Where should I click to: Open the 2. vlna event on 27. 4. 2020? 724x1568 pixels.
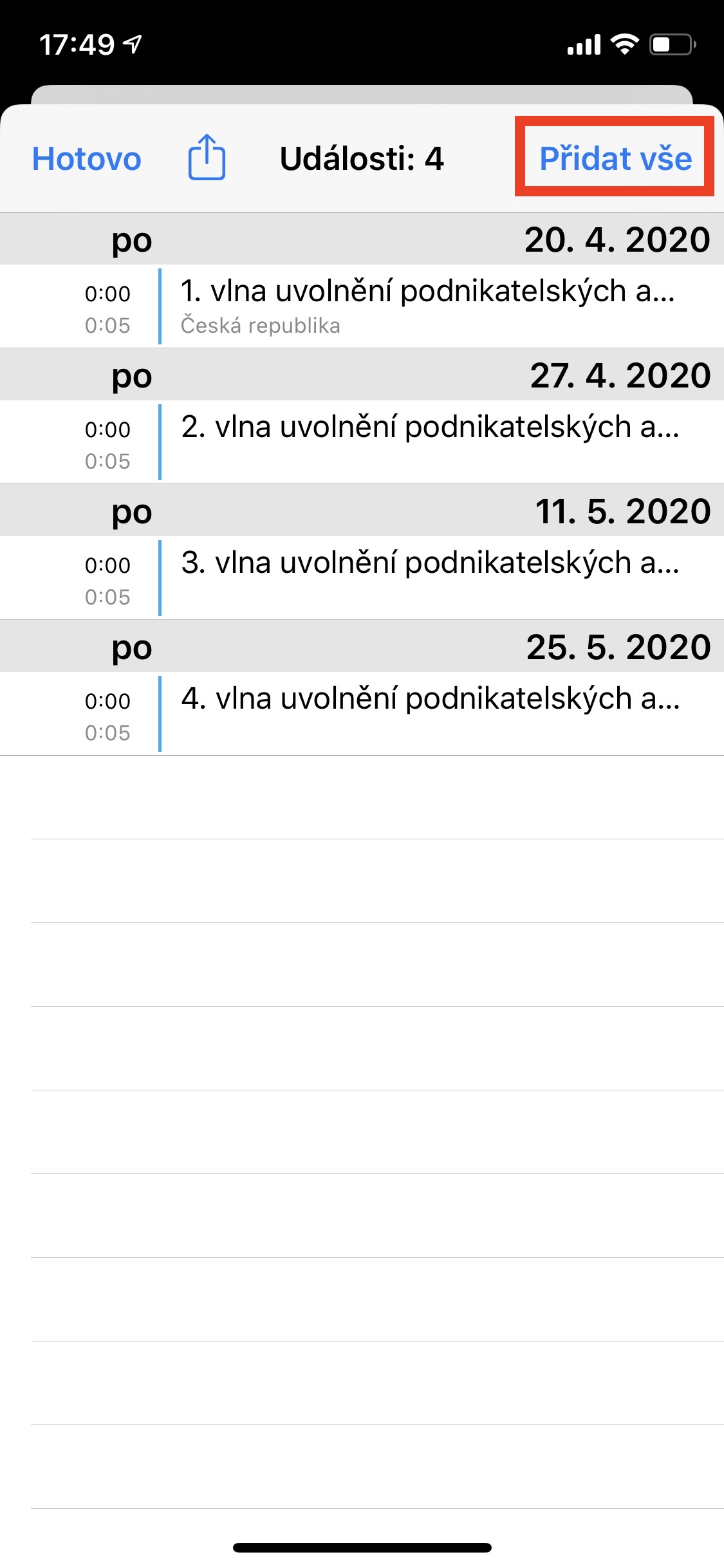pos(429,442)
